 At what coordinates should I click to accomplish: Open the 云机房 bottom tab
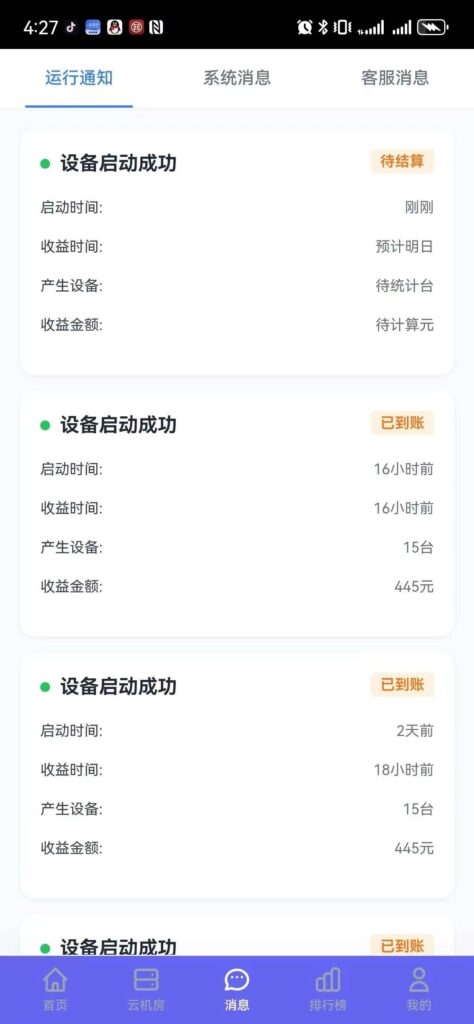146,989
